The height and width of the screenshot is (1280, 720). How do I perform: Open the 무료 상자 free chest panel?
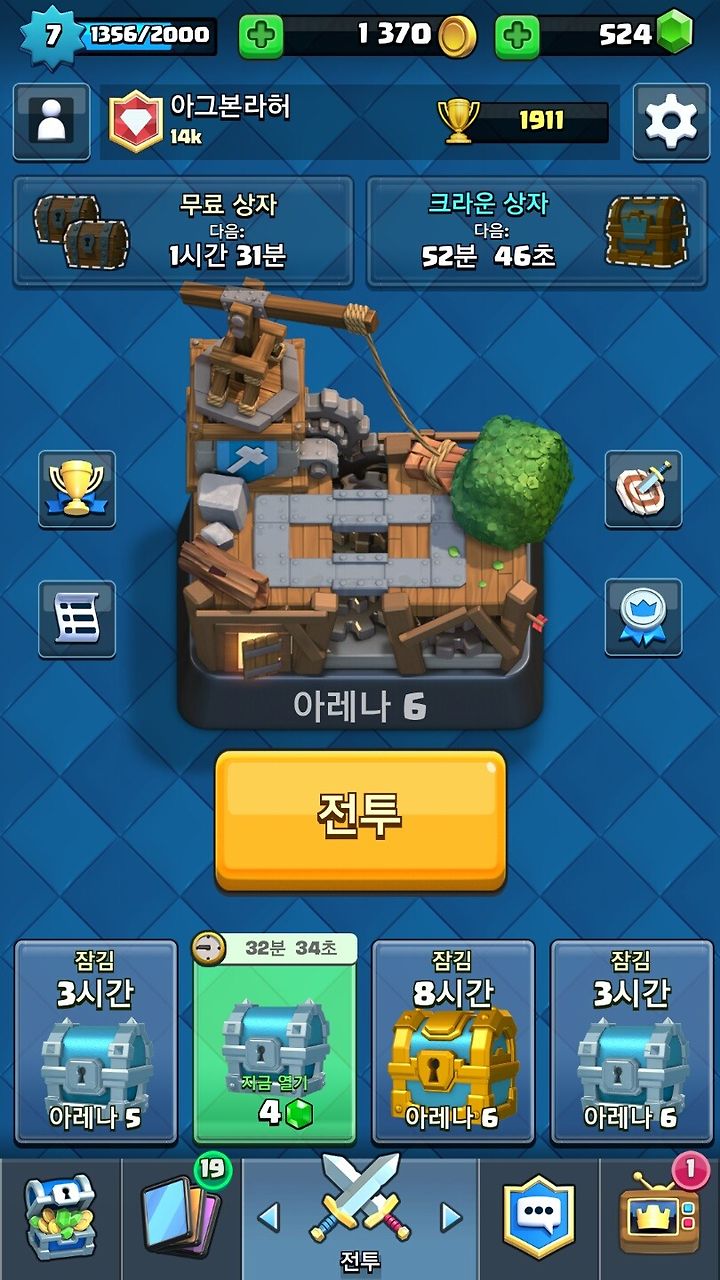click(x=183, y=232)
